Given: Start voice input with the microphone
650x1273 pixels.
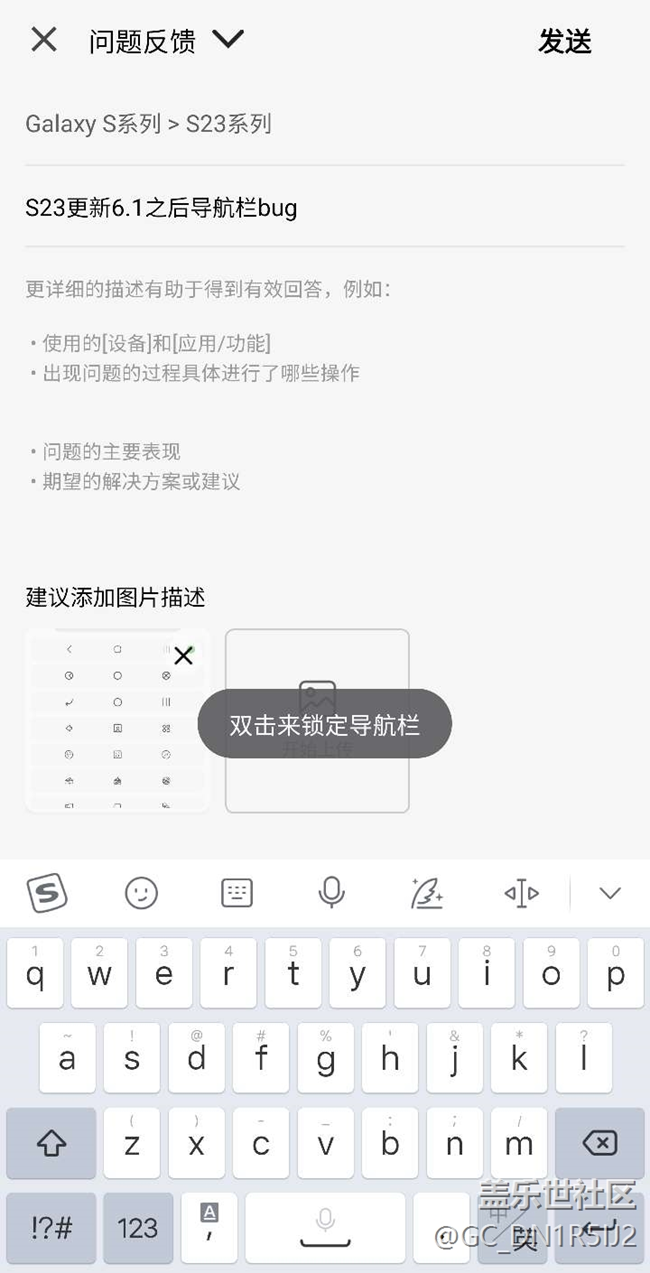Looking at the screenshot, I should [x=331, y=893].
